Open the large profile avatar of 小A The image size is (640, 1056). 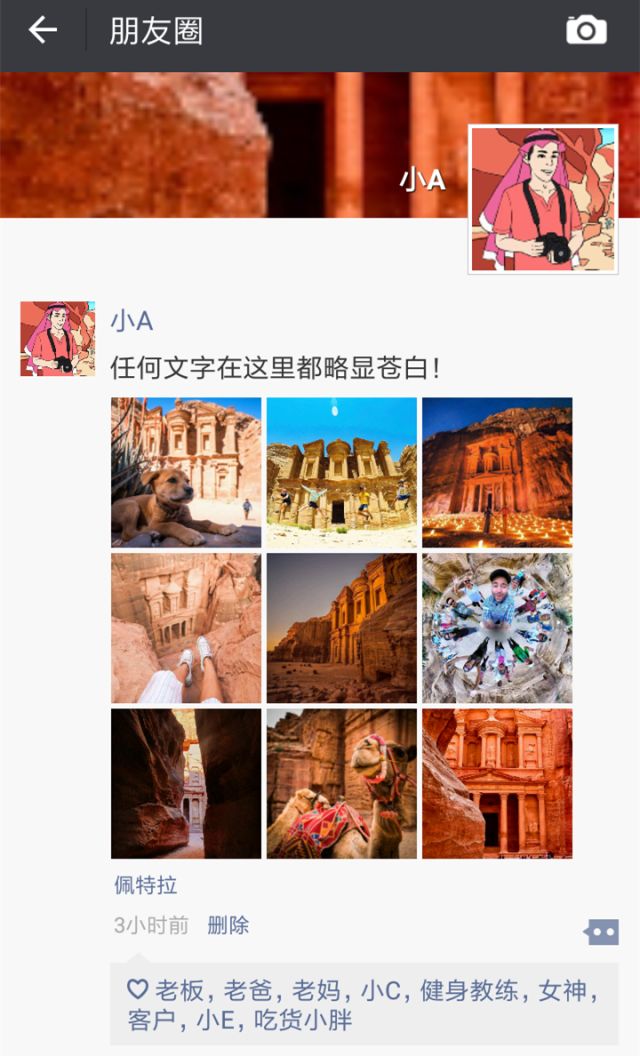click(x=543, y=199)
